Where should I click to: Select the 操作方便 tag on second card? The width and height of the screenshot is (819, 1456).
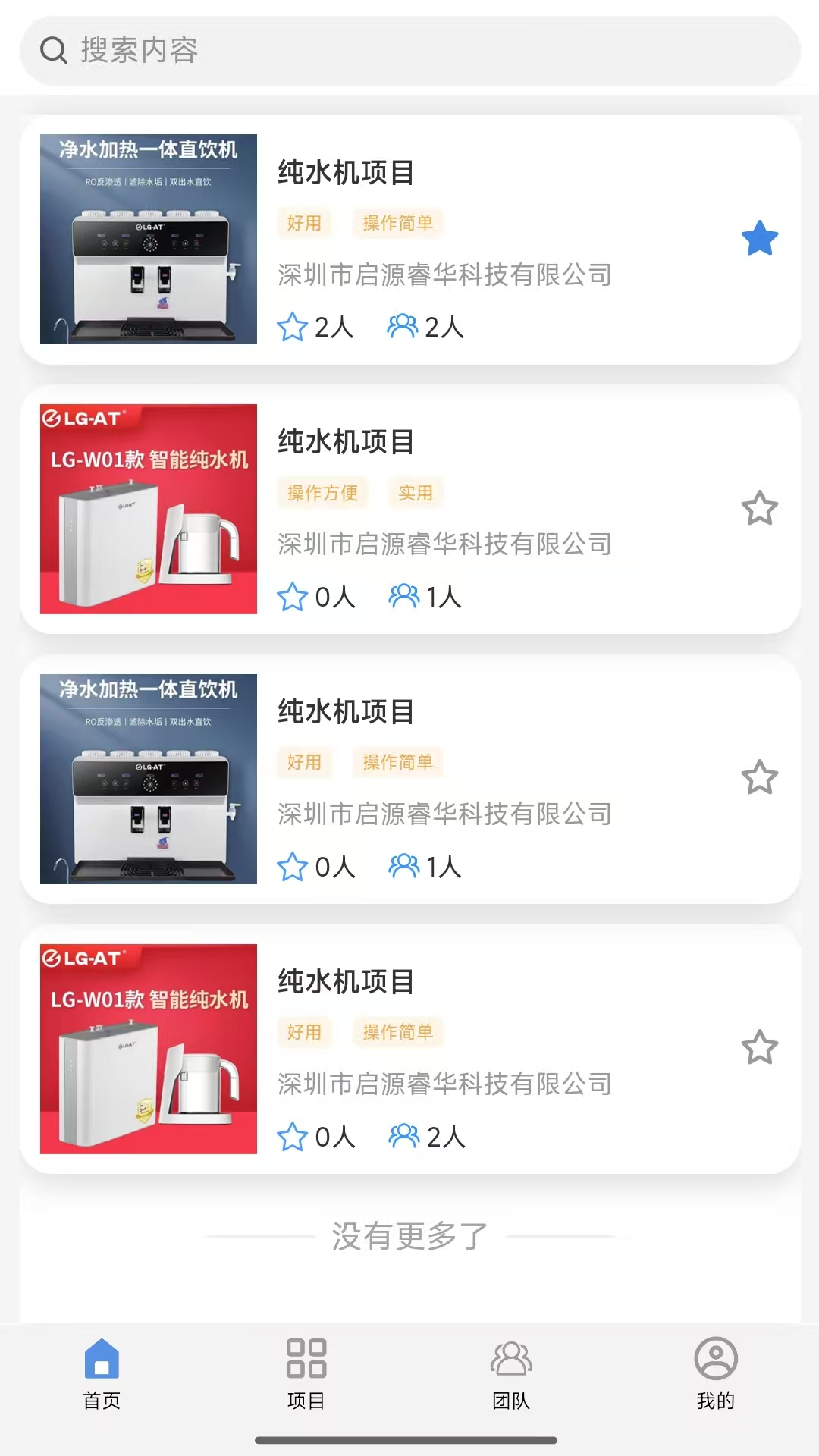pyautogui.click(x=323, y=493)
